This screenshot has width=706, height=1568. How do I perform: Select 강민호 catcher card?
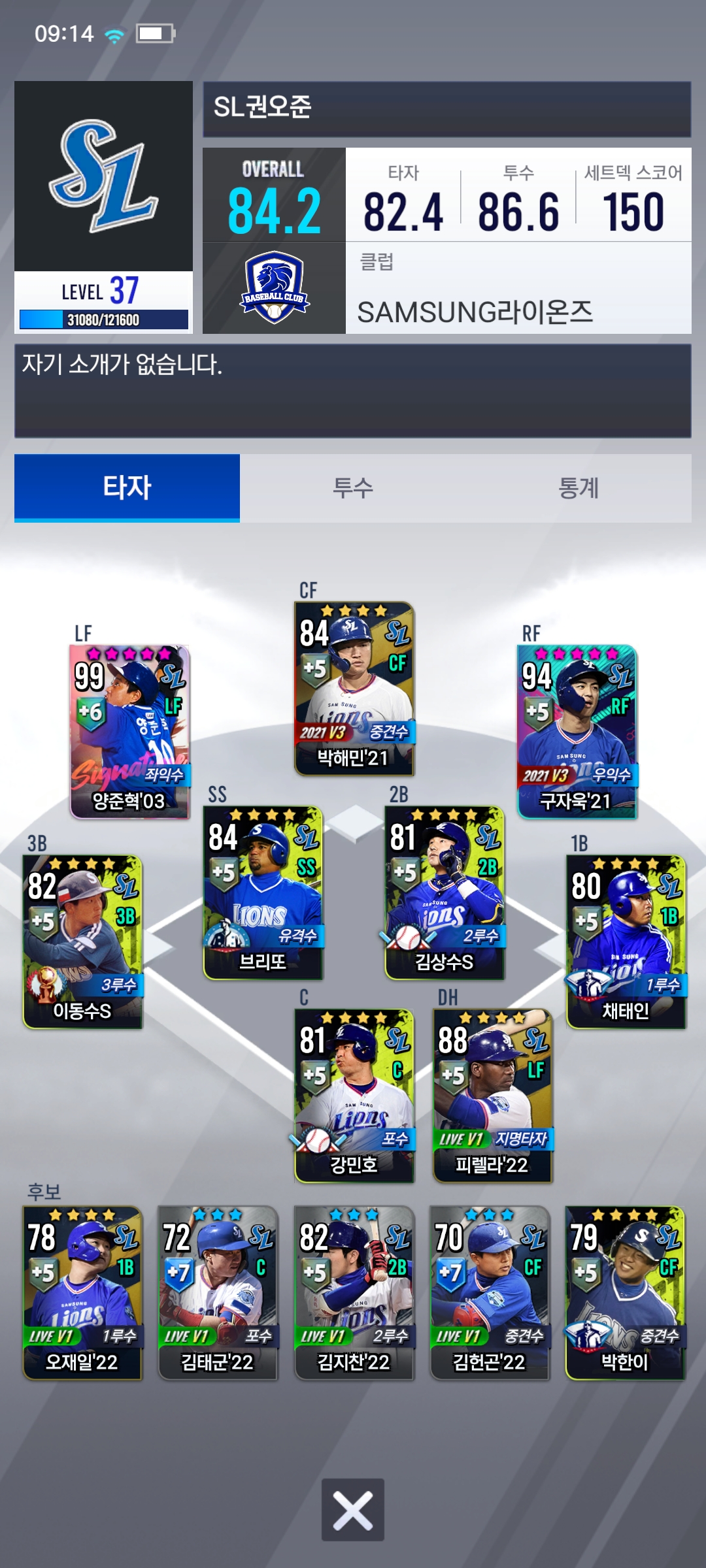354,1096
